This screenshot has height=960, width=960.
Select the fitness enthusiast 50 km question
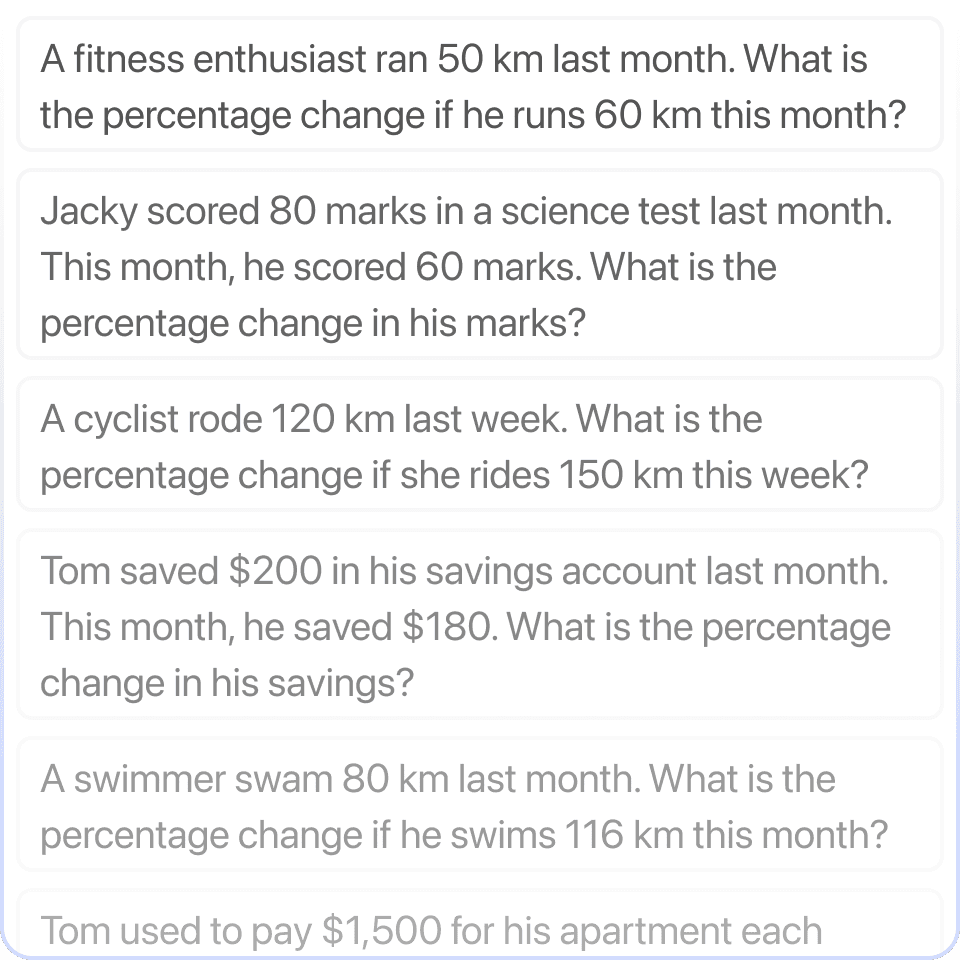click(x=480, y=88)
